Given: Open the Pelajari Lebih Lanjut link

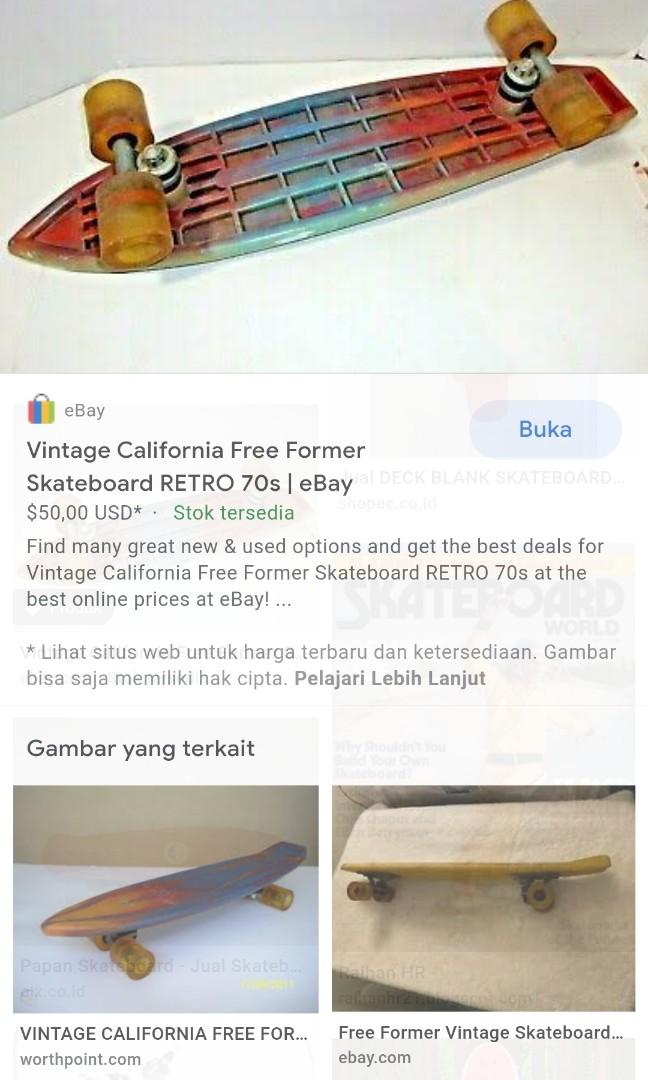Looking at the screenshot, I should (x=390, y=678).
